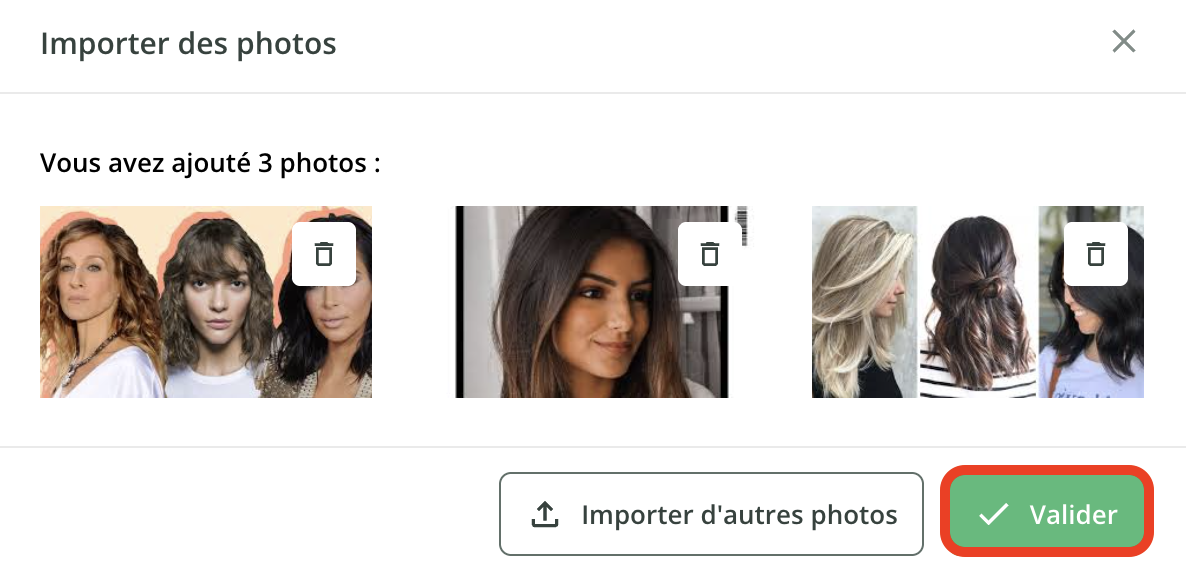1186x570 pixels.
Task: Confirm with the Valider button
Action: click(1047, 514)
